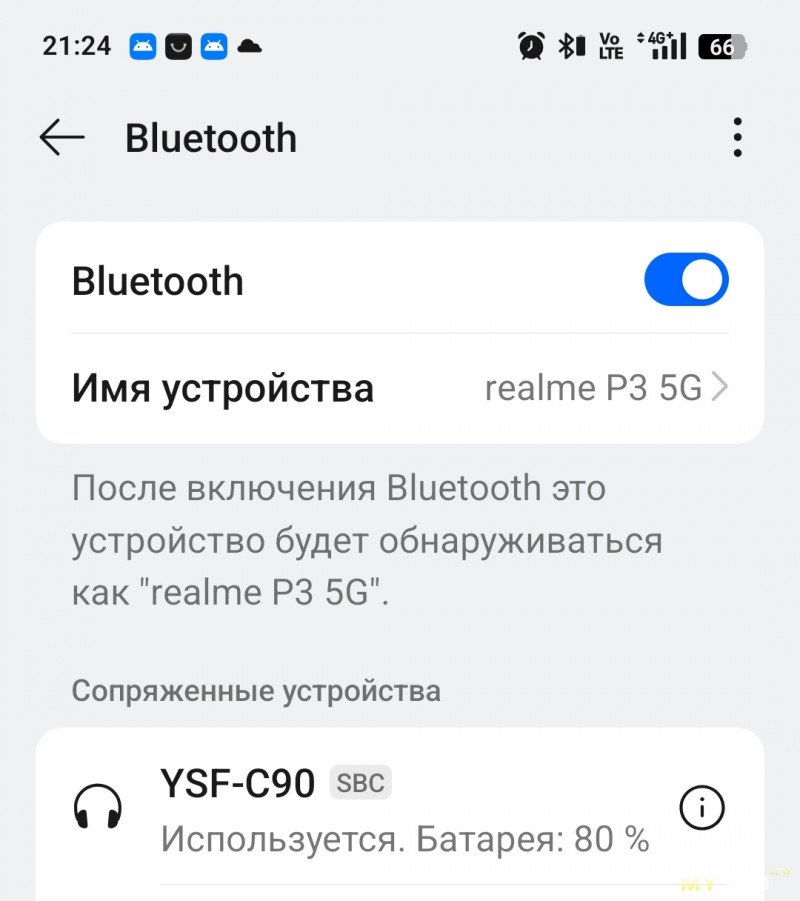Select the paired YSF-C90 headphones
This screenshot has height=901, width=800.
click(380, 808)
